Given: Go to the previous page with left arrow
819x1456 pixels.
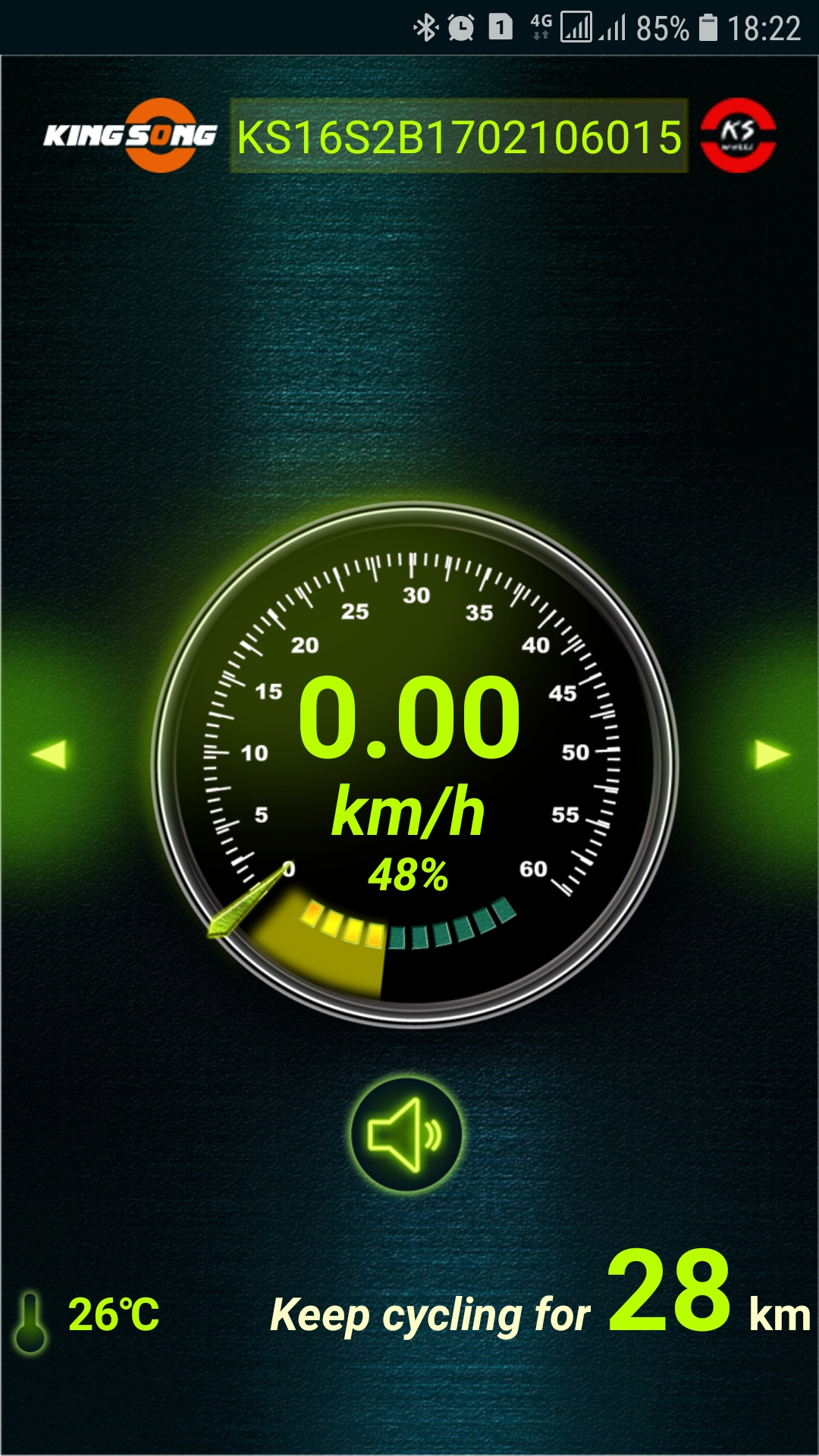Looking at the screenshot, I should pyautogui.click(x=50, y=755).
